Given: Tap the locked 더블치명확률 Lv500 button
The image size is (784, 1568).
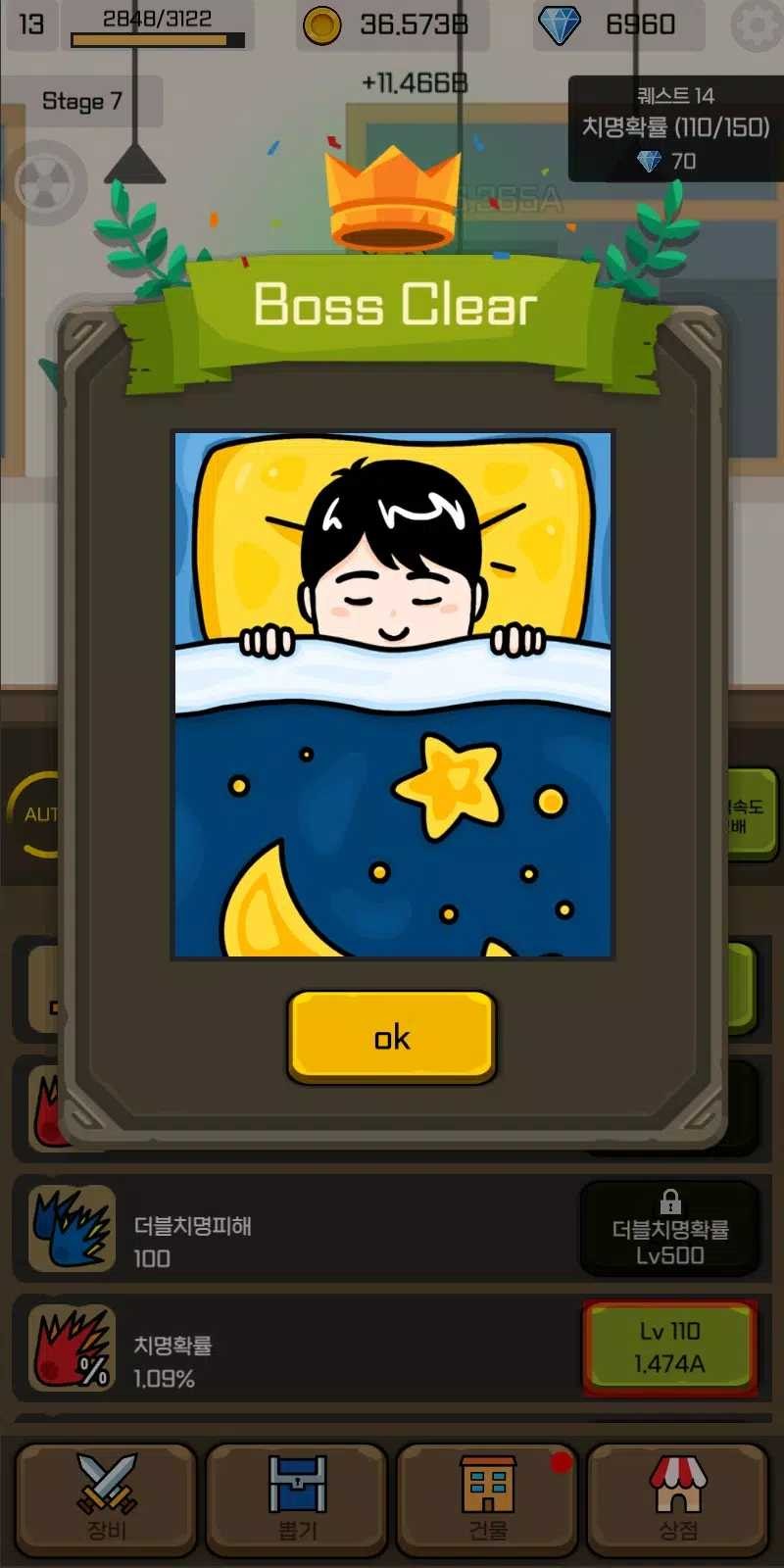Looking at the screenshot, I should tap(670, 1229).
